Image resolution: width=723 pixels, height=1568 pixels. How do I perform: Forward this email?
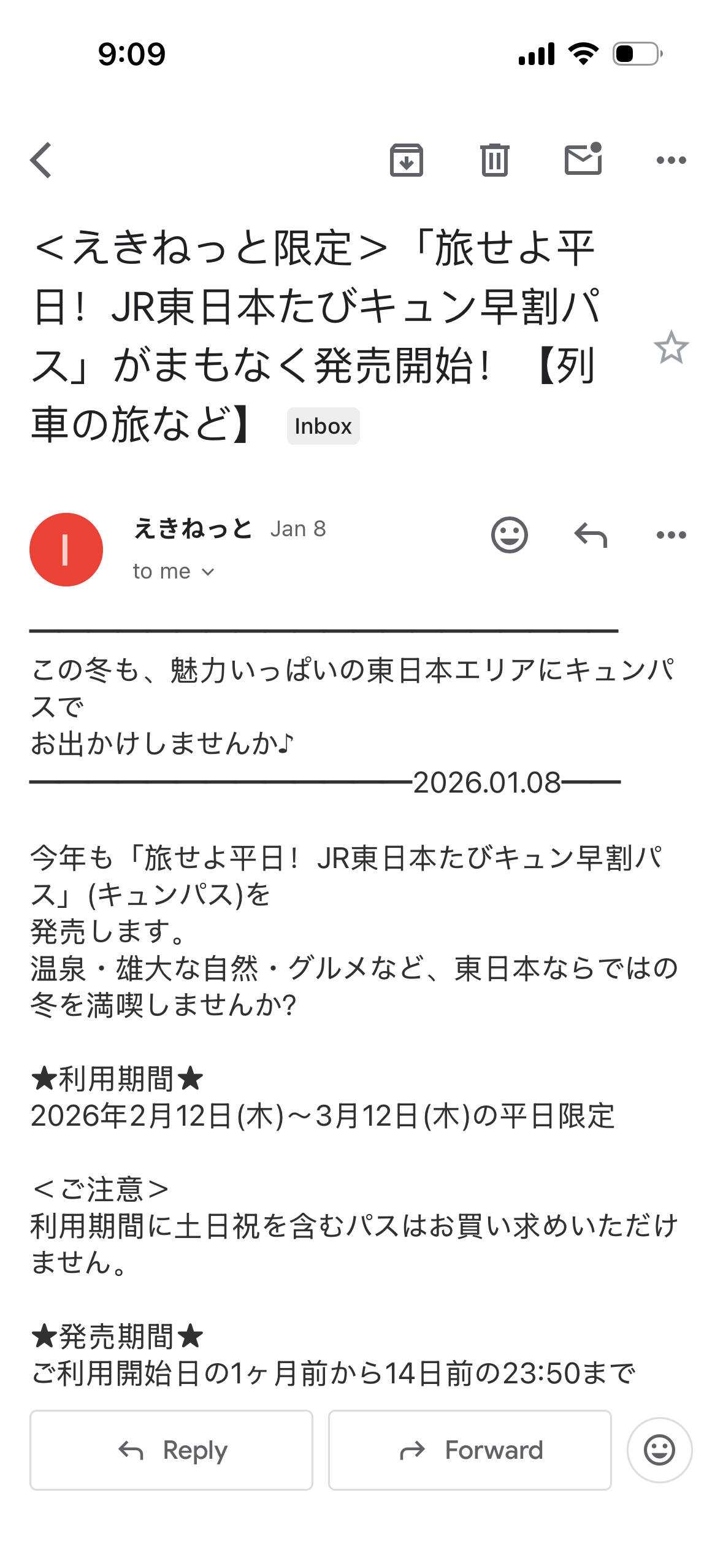pyautogui.click(x=470, y=1450)
